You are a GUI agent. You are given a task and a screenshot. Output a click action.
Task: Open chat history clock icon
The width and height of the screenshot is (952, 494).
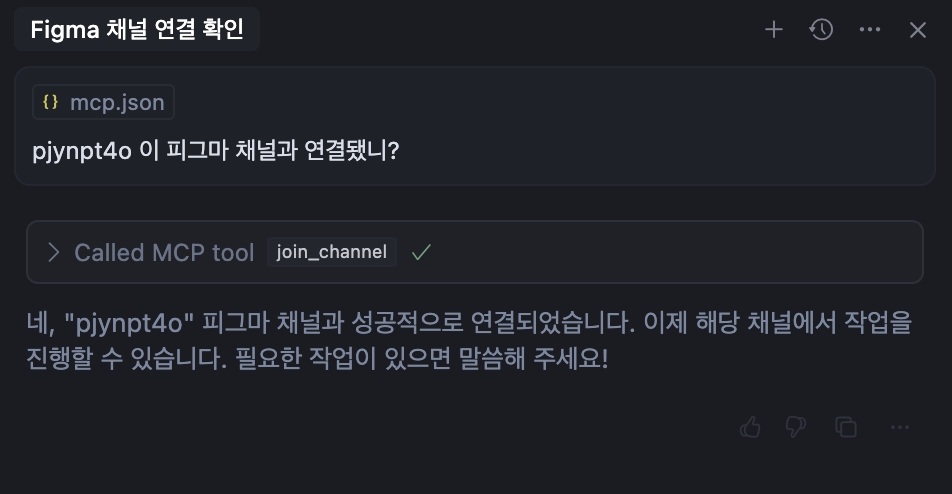click(821, 30)
